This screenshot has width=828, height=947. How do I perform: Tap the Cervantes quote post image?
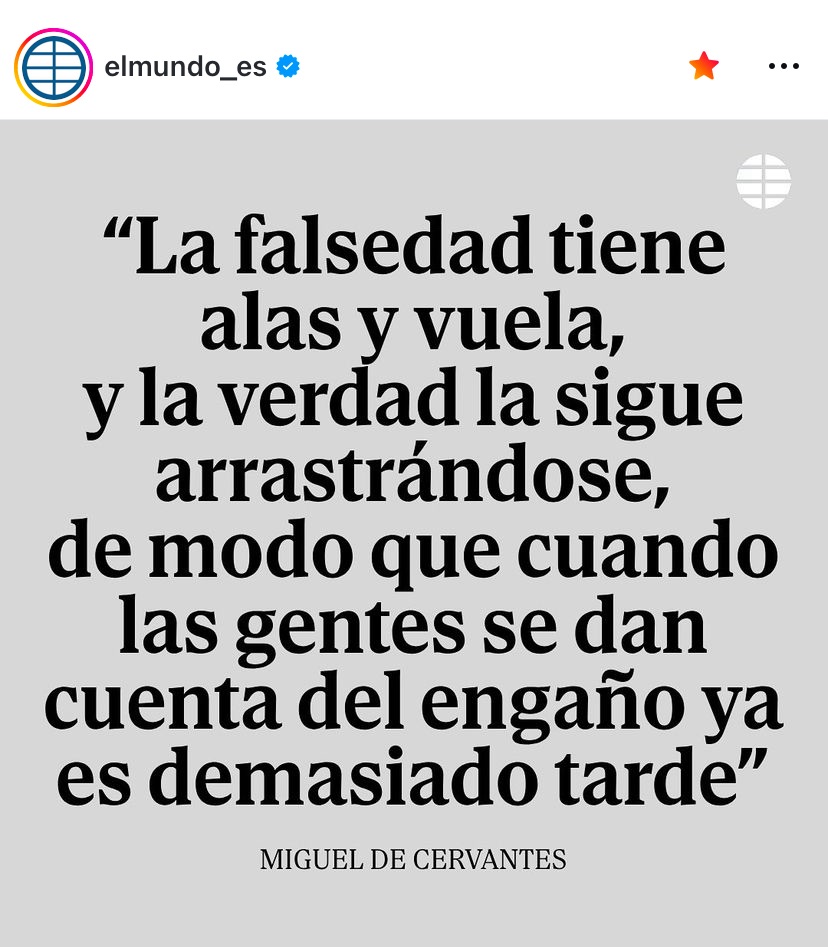(x=414, y=530)
